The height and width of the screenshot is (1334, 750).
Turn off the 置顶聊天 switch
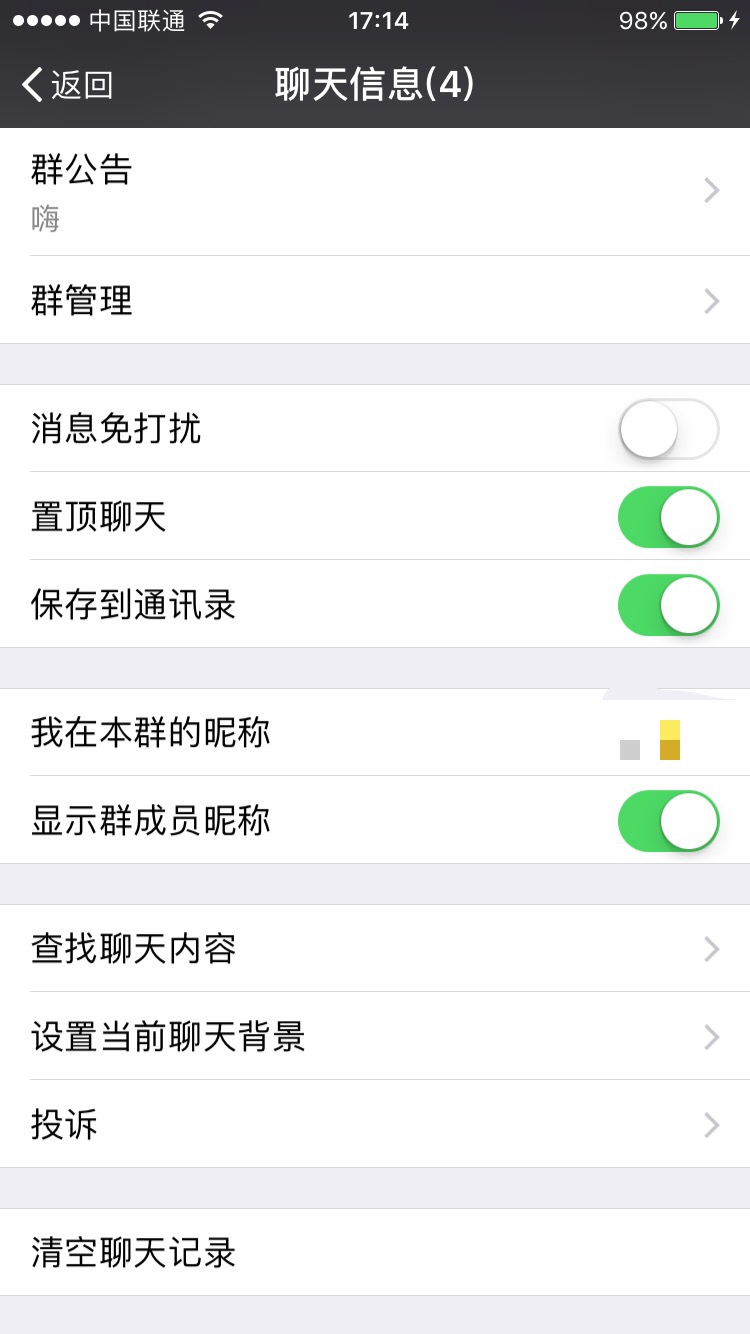pyautogui.click(x=668, y=517)
